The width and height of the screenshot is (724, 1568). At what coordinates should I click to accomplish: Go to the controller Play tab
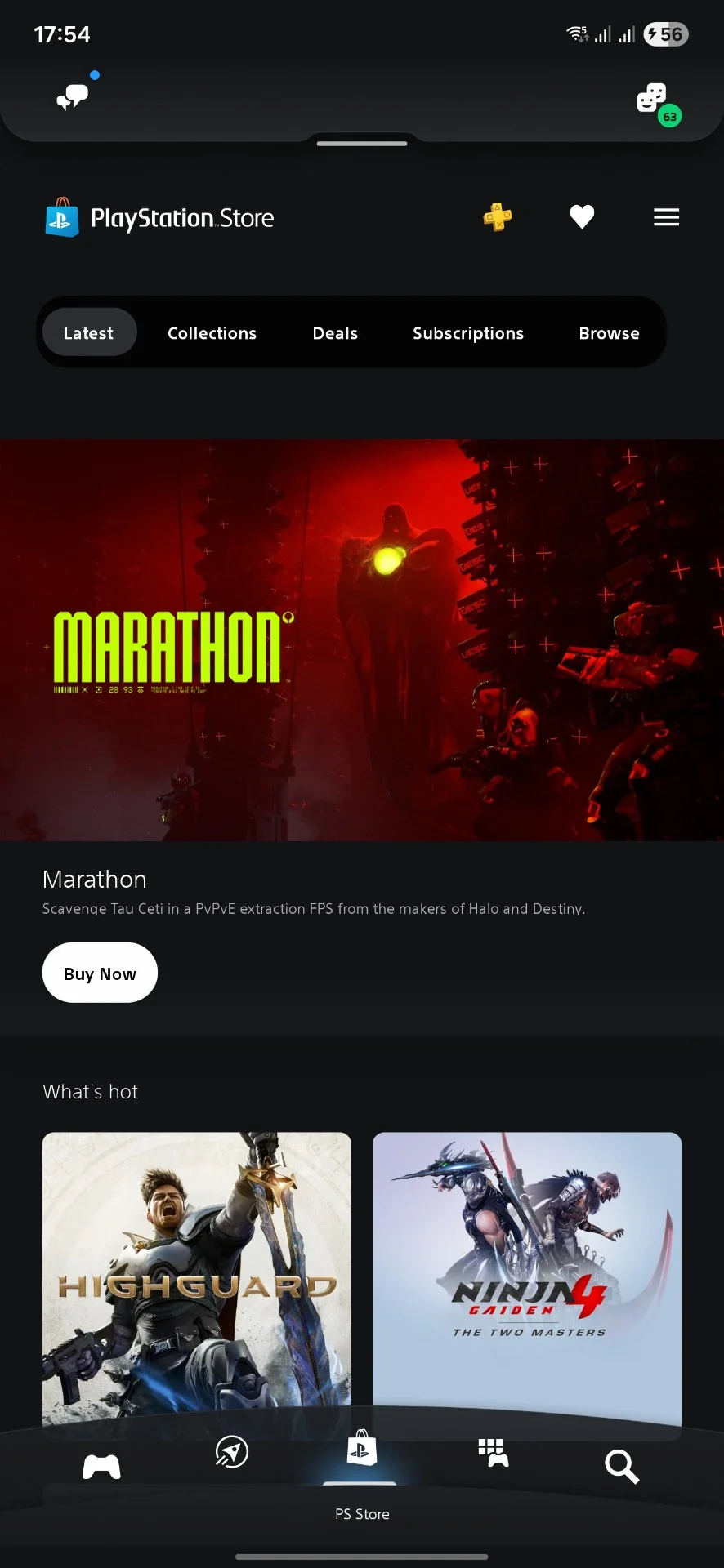point(101,1467)
